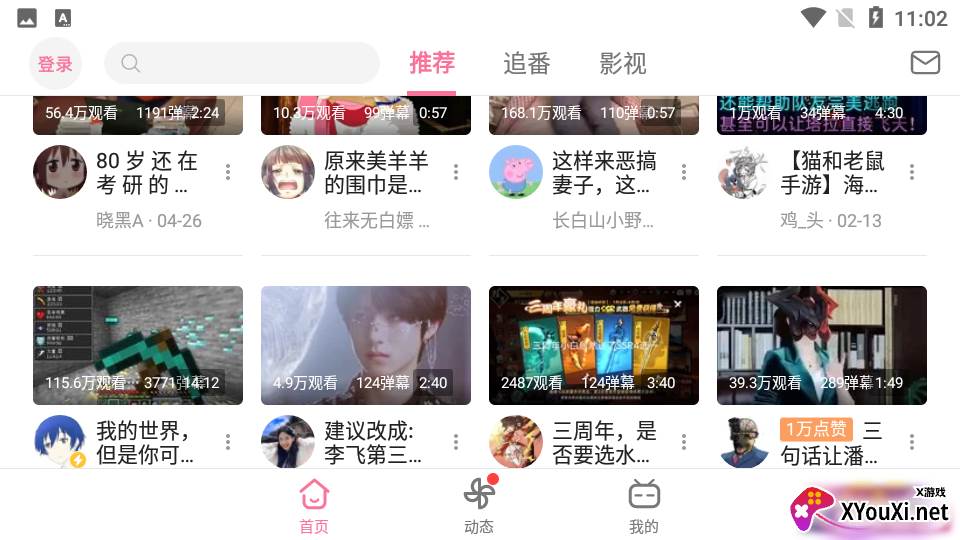This screenshot has width=960, height=540.
Task: Switch to the 追番 tab
Action: pos(526,64)
